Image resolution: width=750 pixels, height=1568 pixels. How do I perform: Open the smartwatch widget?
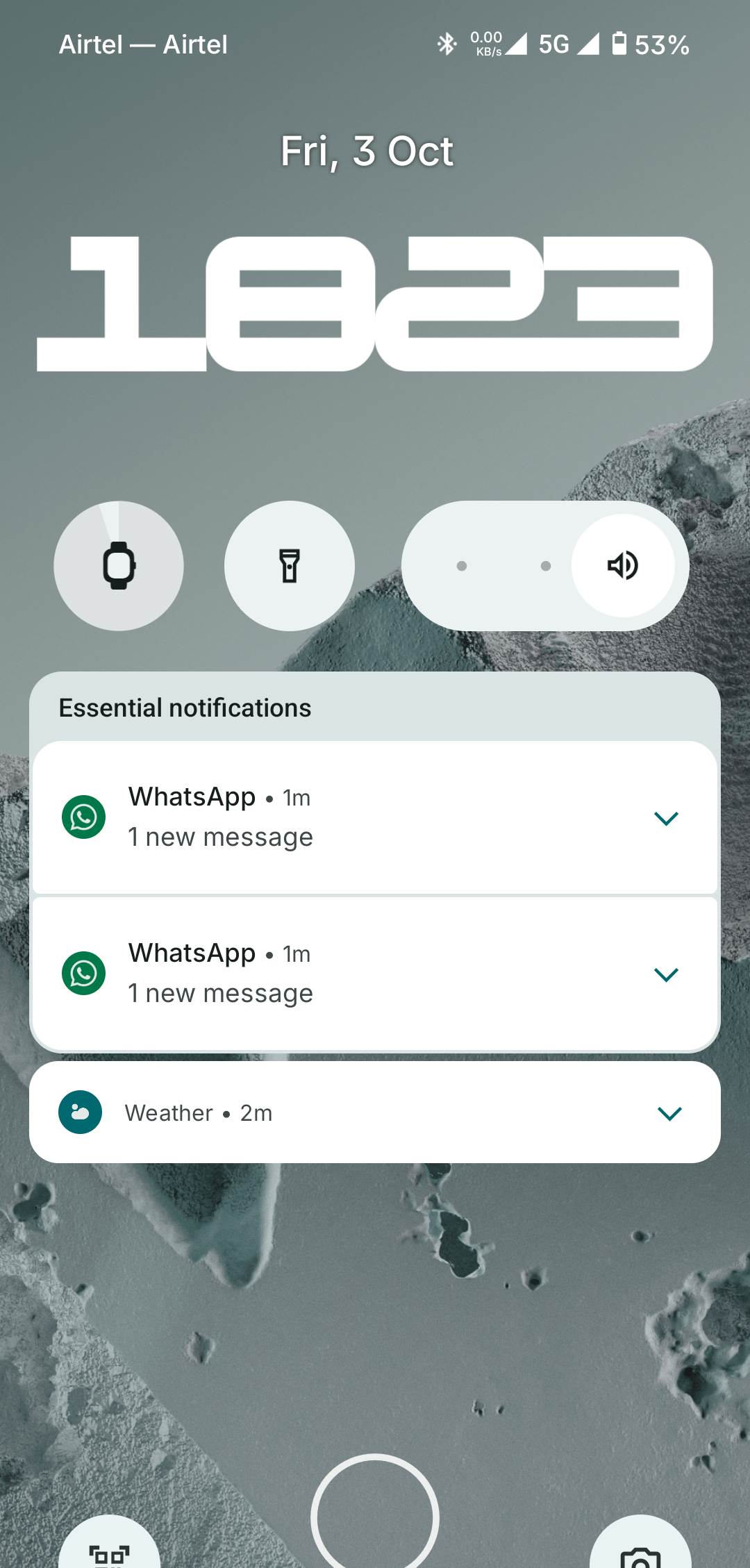click(x=119, y=565)
